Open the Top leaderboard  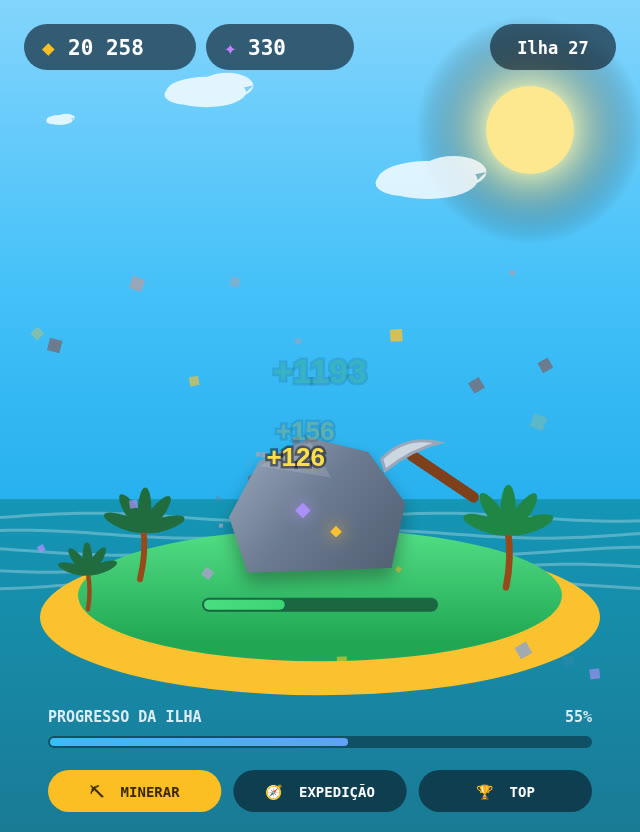pyautogui.click(x=505, y=791)
